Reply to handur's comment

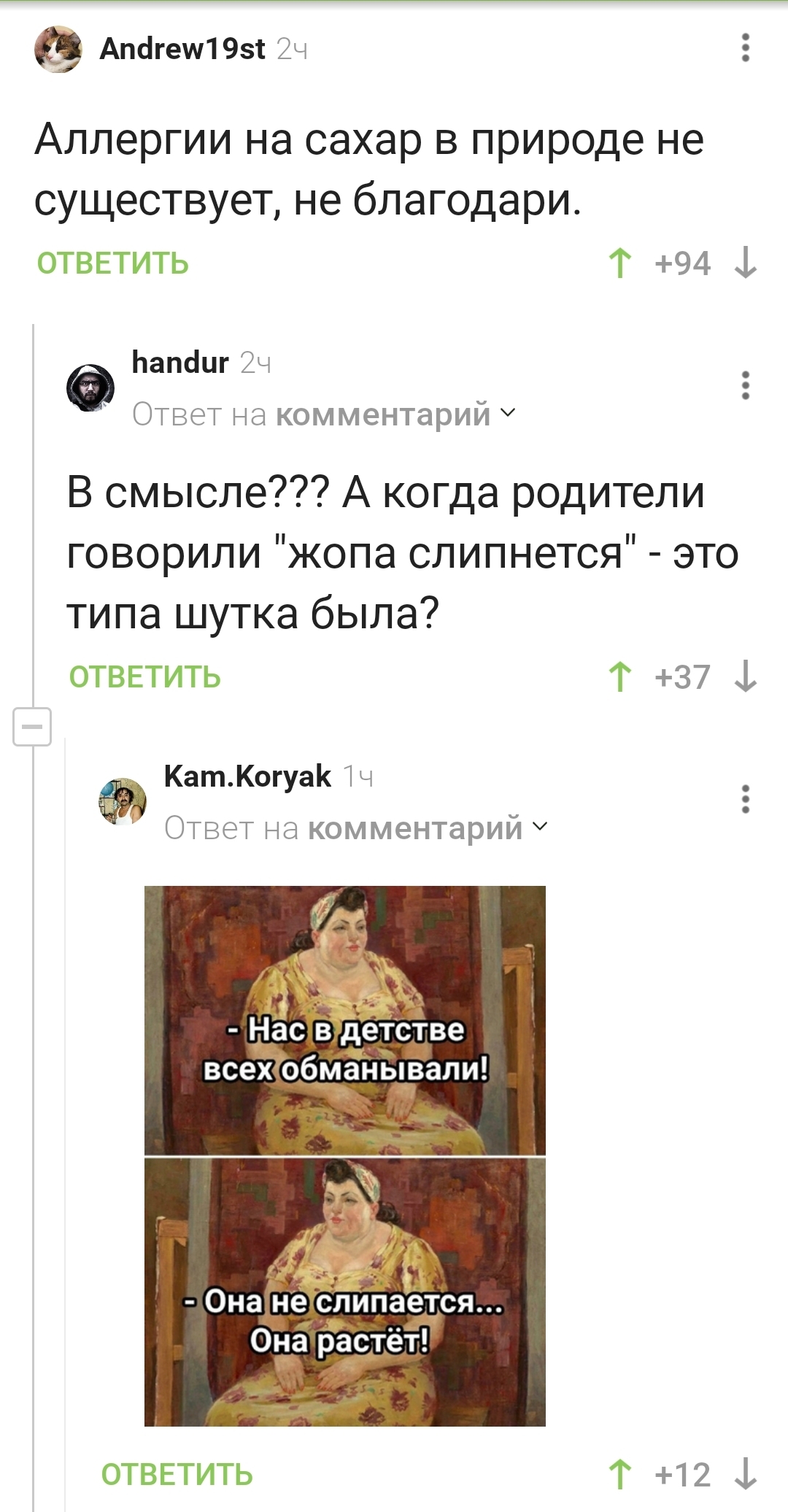pos(144,677)
